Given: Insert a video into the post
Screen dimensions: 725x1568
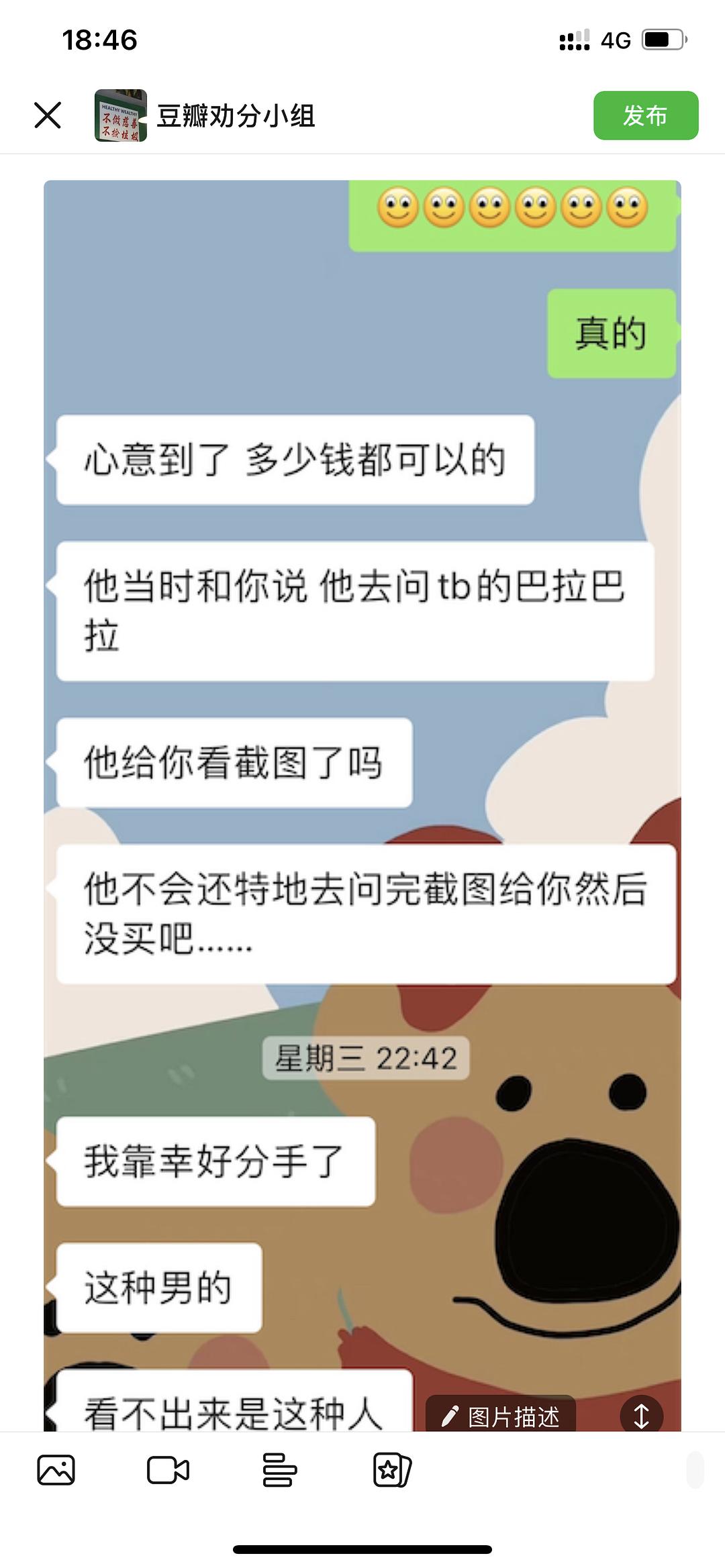Looking at the screenshot, I should click(168, 1470).
